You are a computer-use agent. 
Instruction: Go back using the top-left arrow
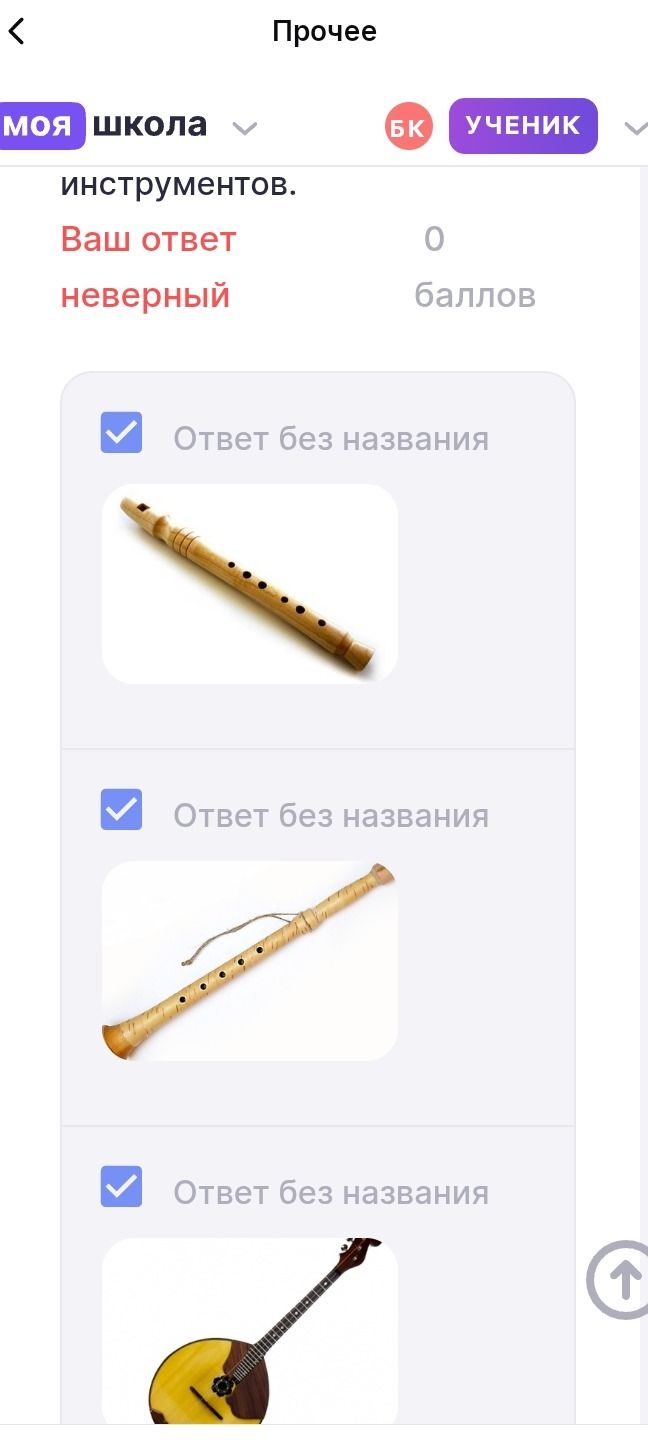(16, 31)
